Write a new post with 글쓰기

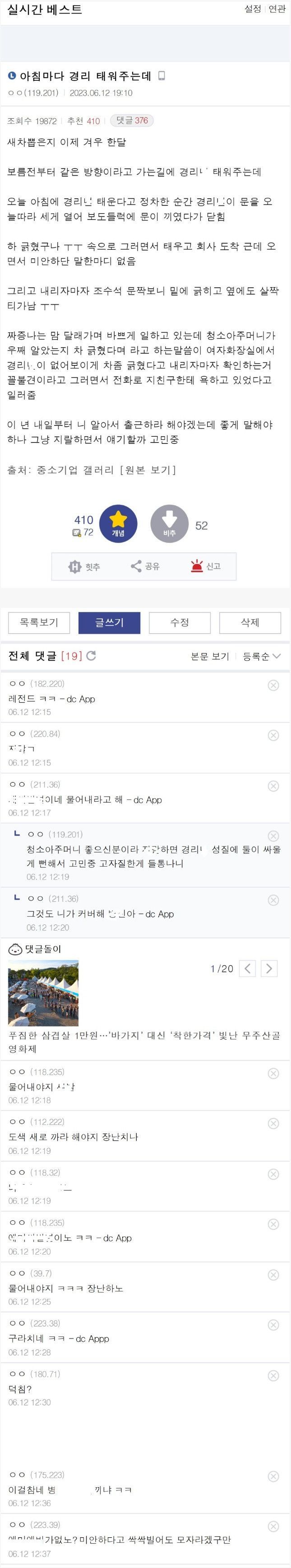109,622
